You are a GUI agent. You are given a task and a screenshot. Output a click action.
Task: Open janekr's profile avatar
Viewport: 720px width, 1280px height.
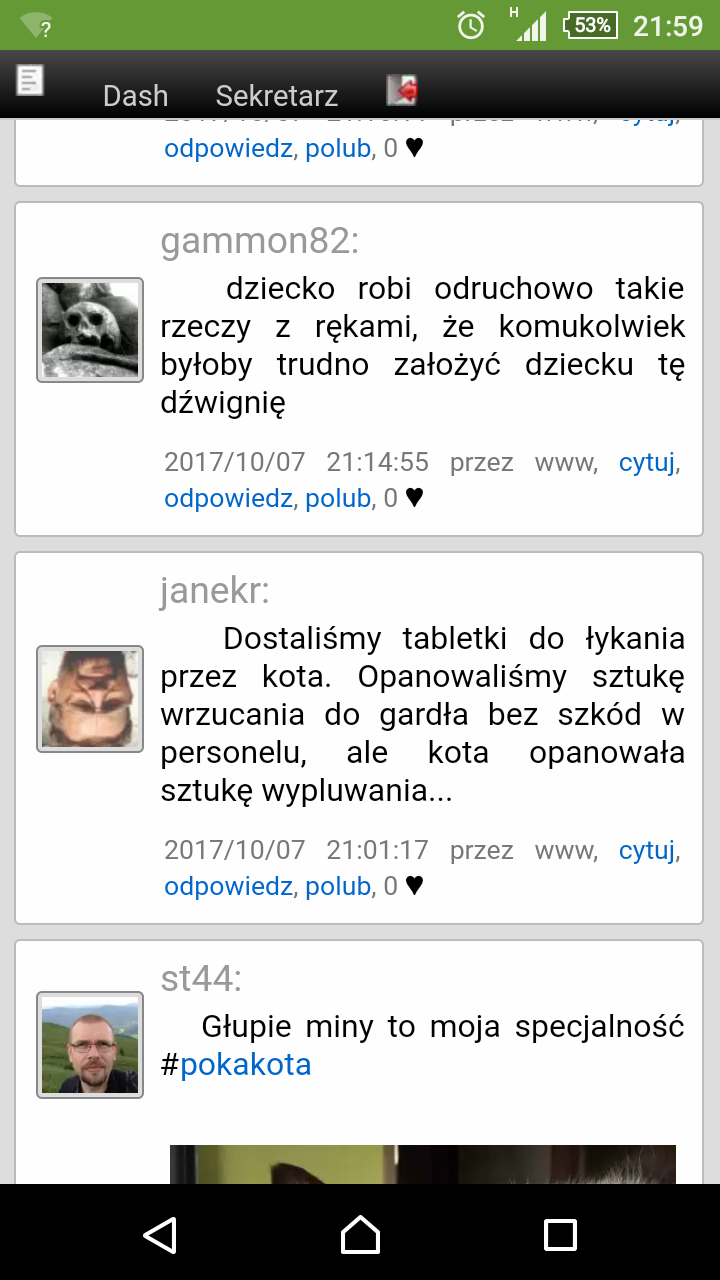pos(90,699)
